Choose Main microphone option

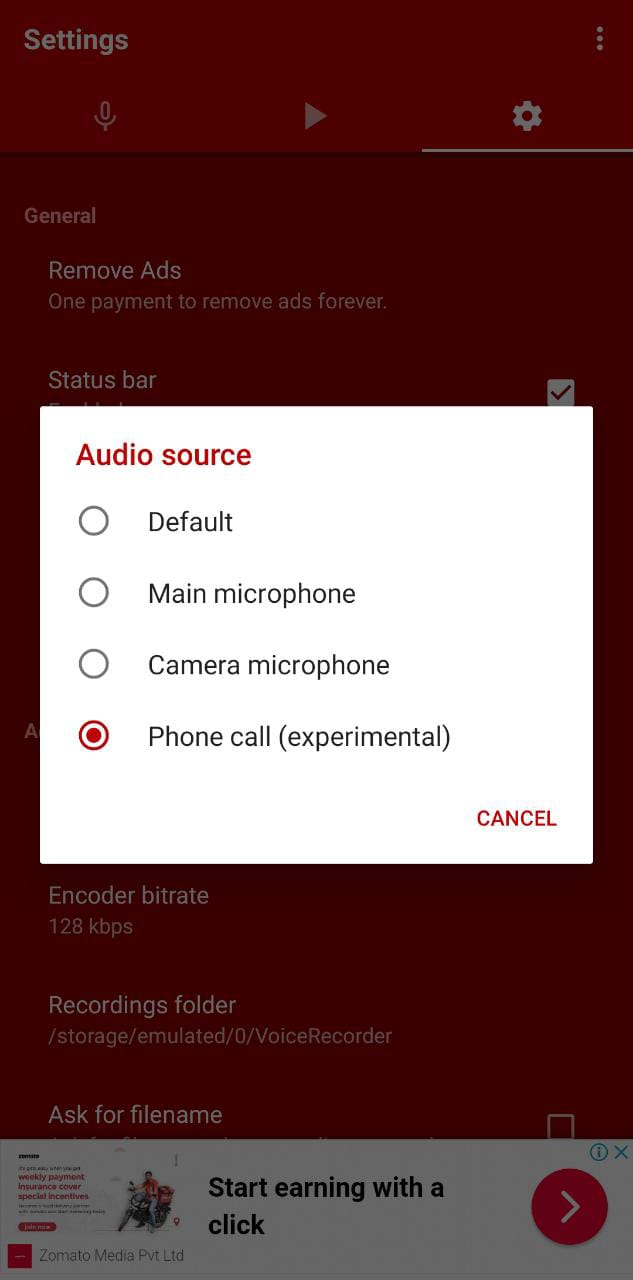tap(94, 593)
